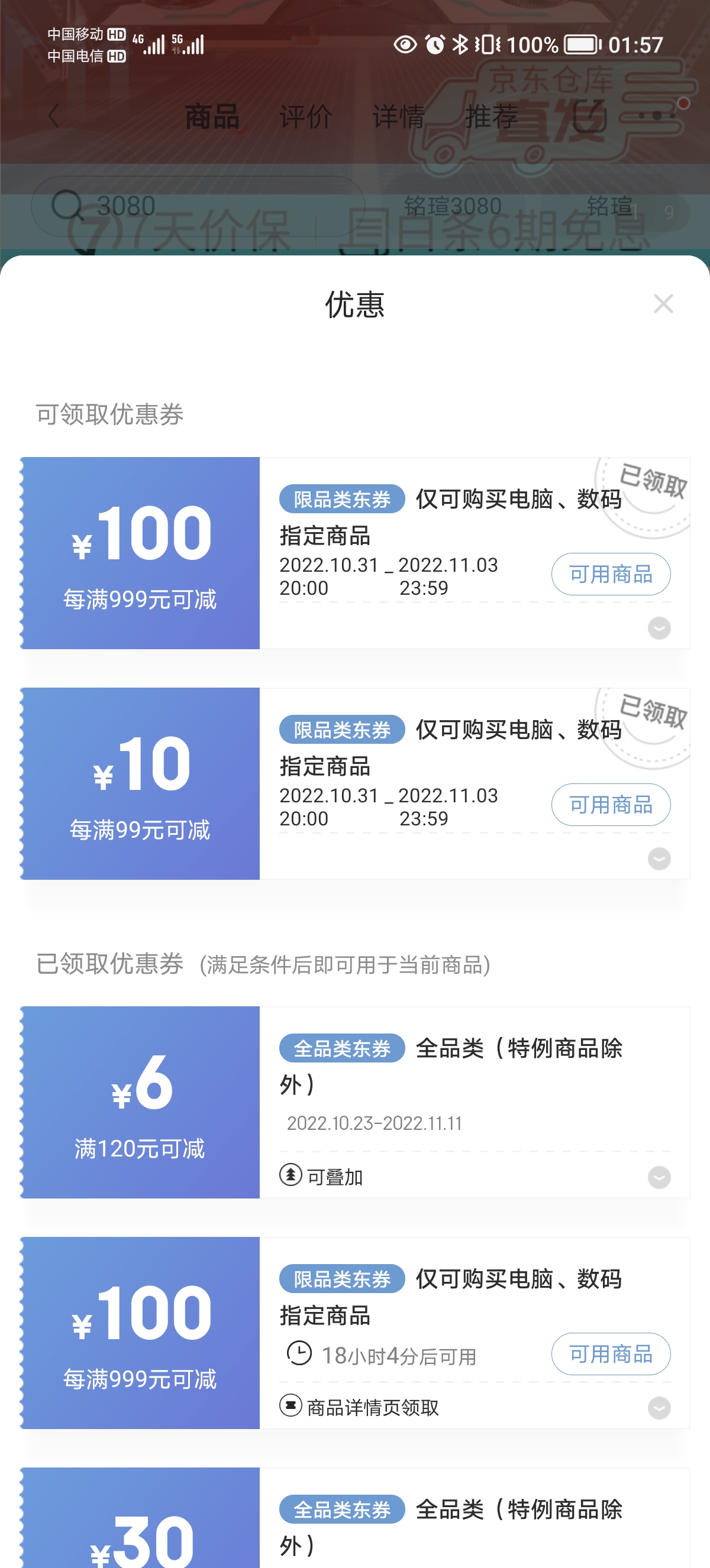Expand details of the first ¥100 coupon
This screenshot has width=710, height=1568.
[659, 629]
